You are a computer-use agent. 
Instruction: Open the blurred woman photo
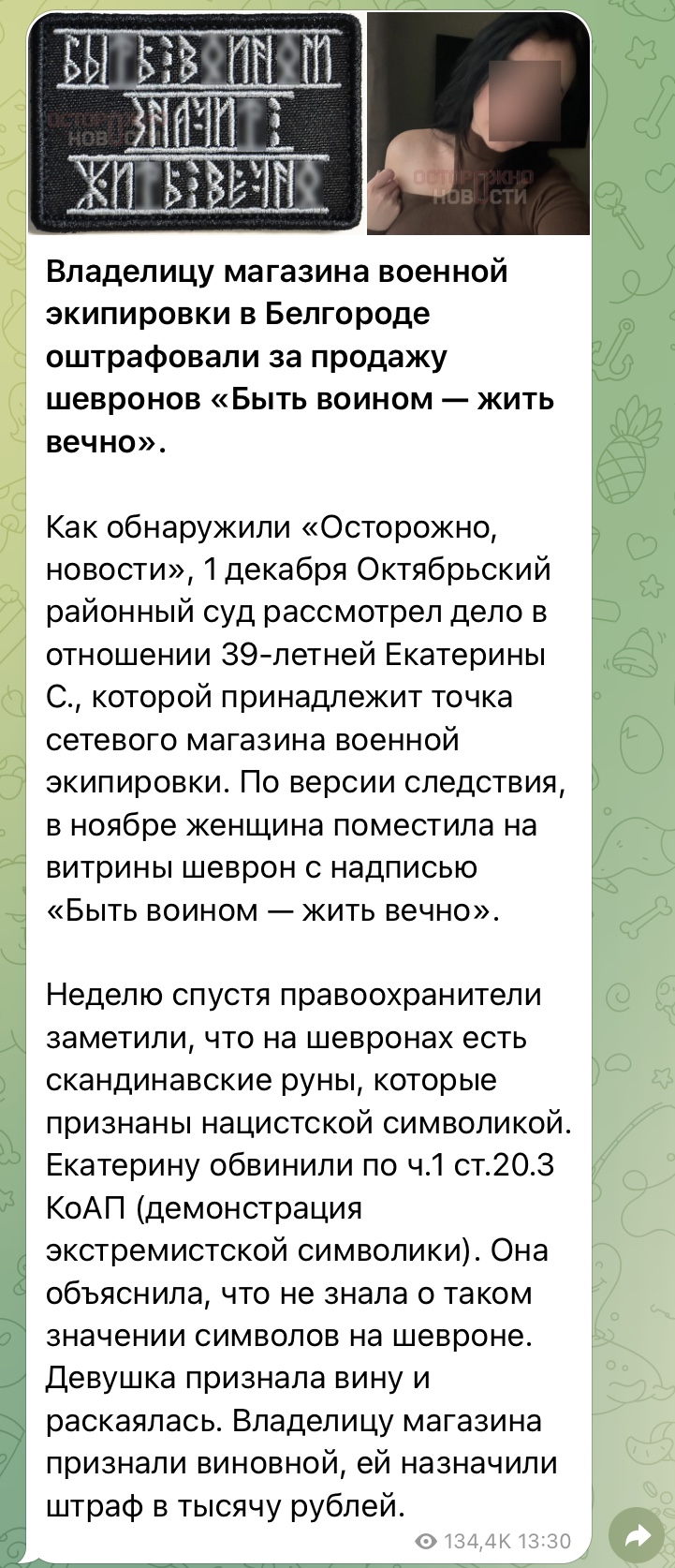[478, 125]
